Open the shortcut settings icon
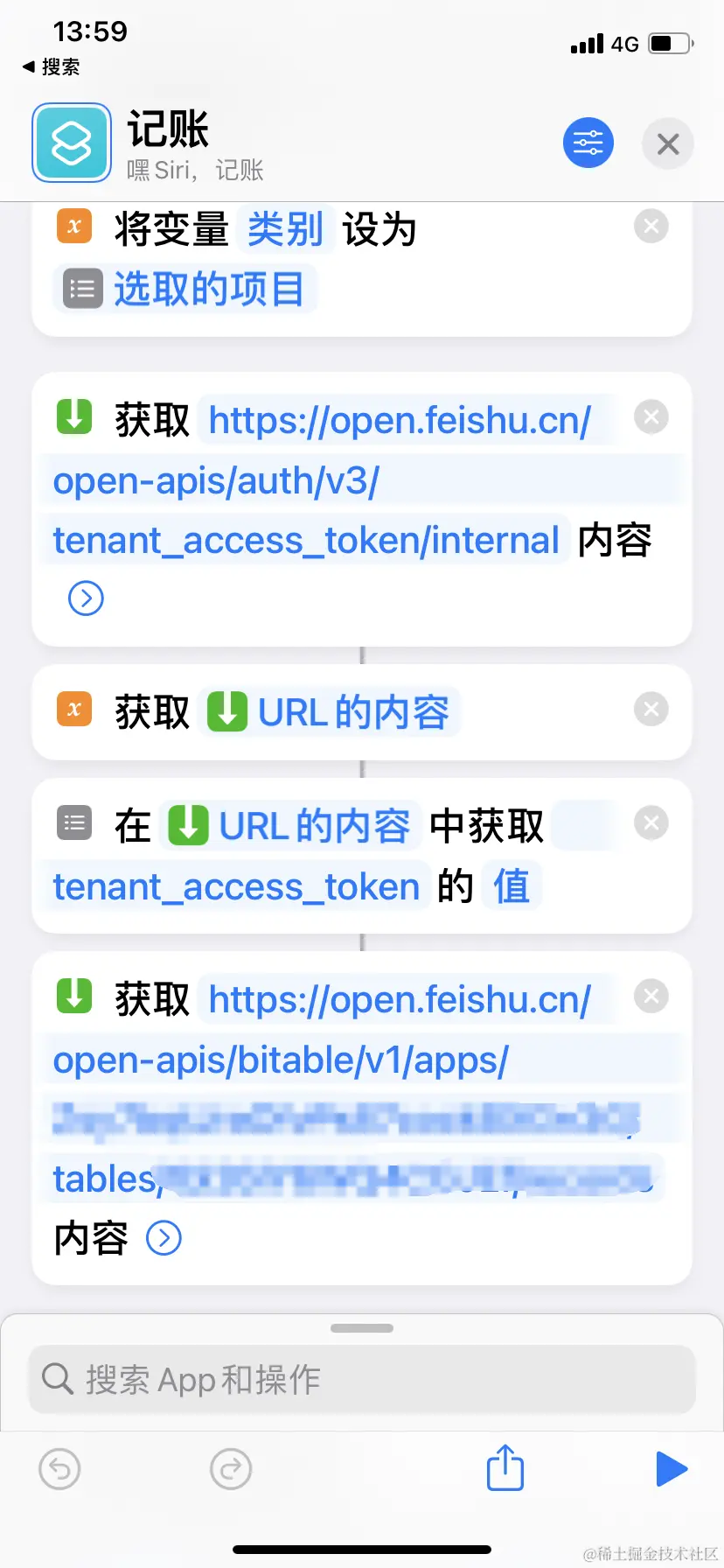724x1568 pixels. click(x=588, y=143)
